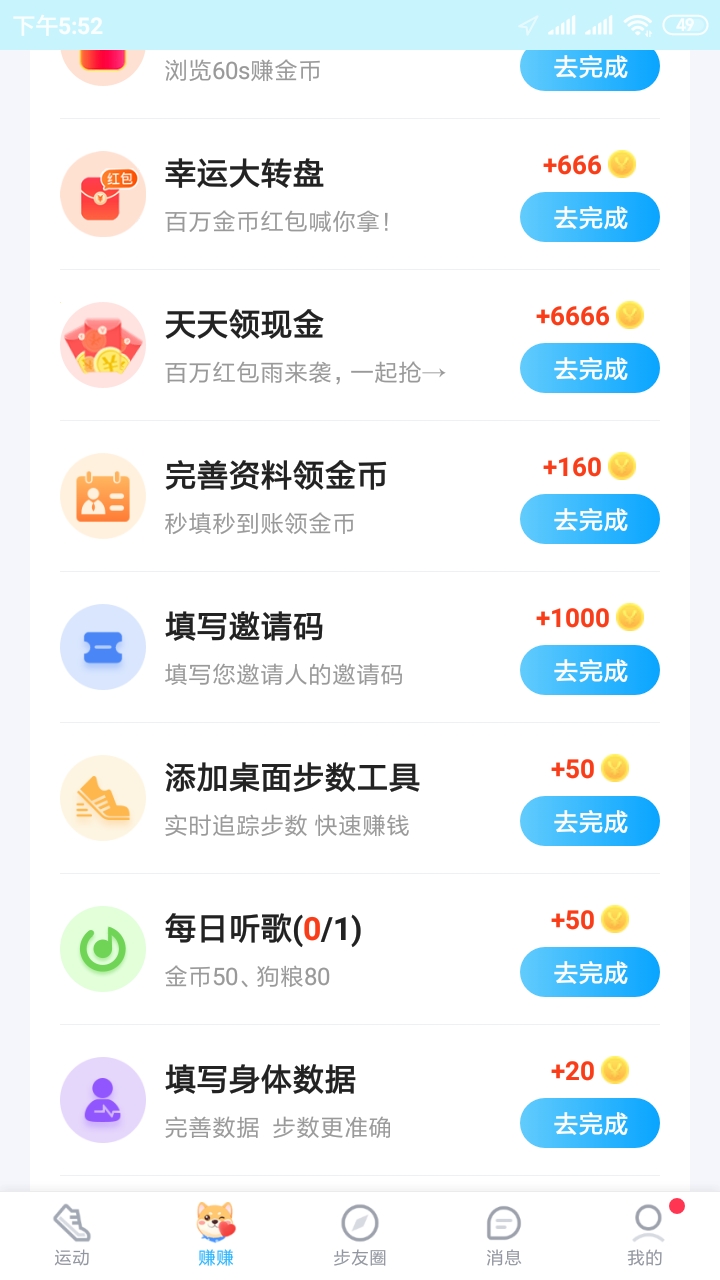720x1280 pixels.
Task: Open the chat bubble icon for 消息
Action: [503, 1222]
